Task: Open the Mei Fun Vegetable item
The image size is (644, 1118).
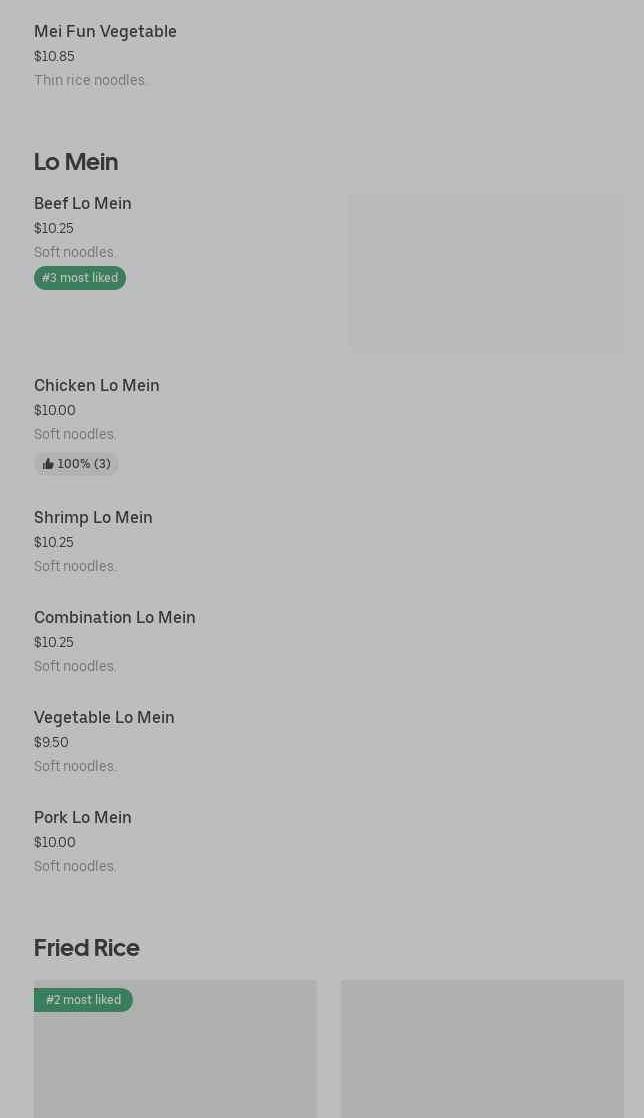Action: pyautogui.click(x=105, y=32)
